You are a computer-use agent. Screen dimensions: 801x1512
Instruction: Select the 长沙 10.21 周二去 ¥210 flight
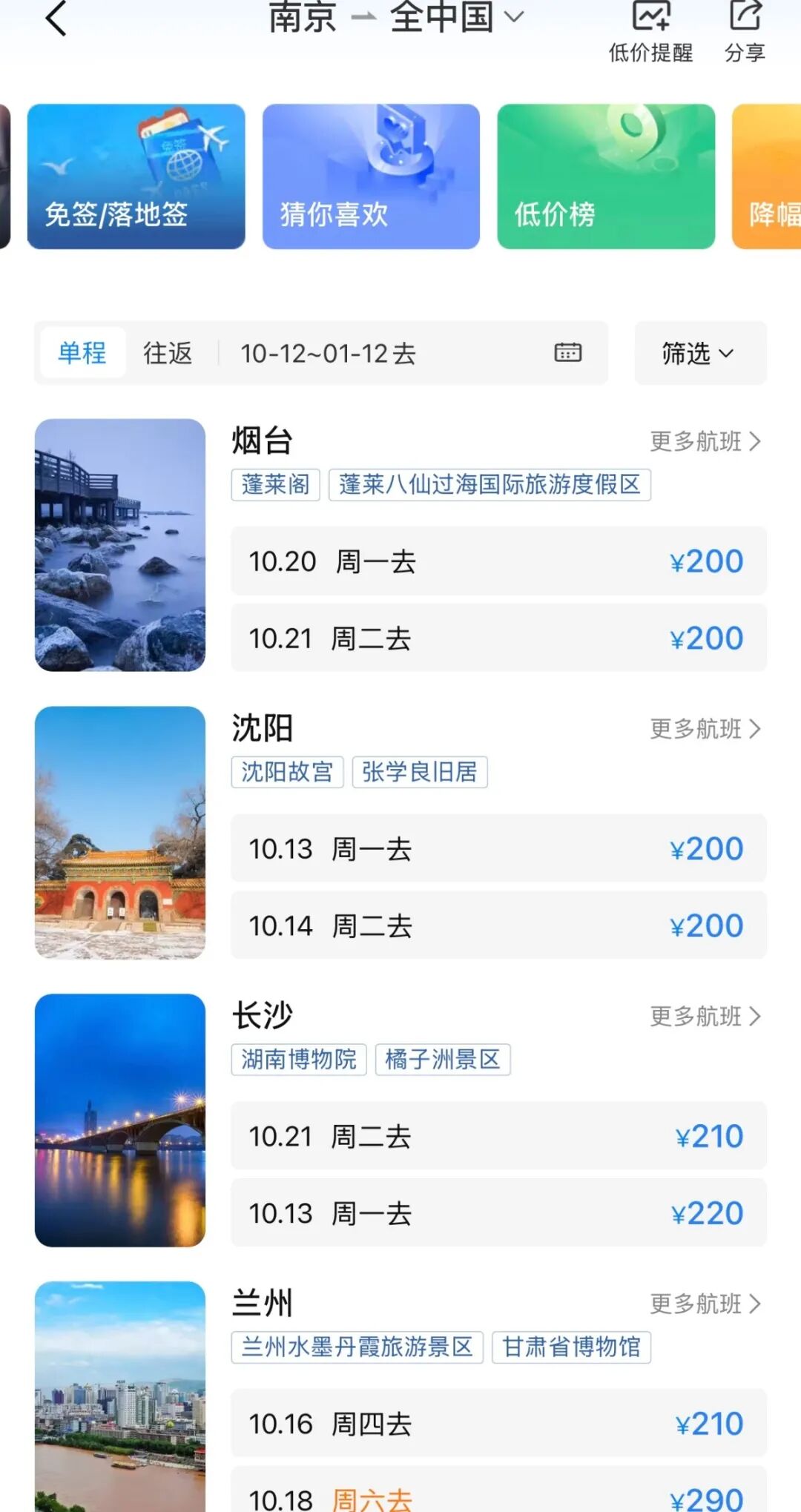tap(498, 1136)
